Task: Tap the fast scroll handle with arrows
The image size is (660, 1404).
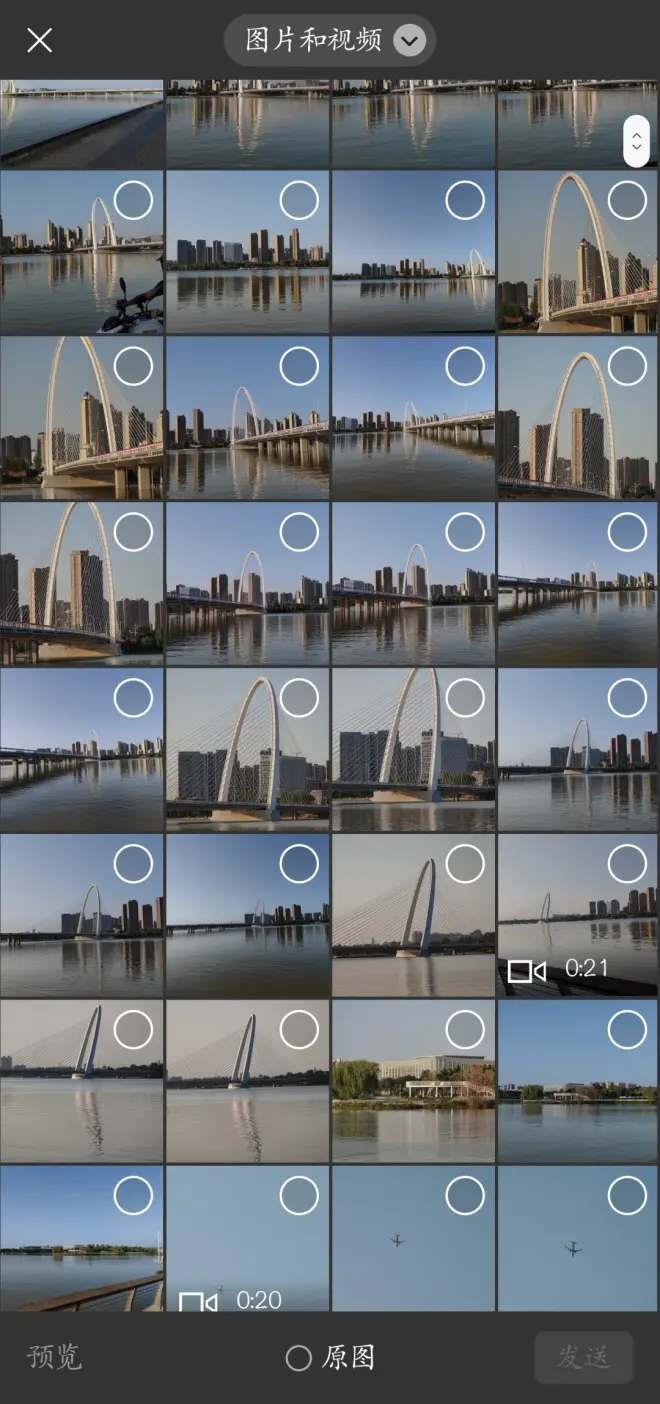Action: click(636, 141)
